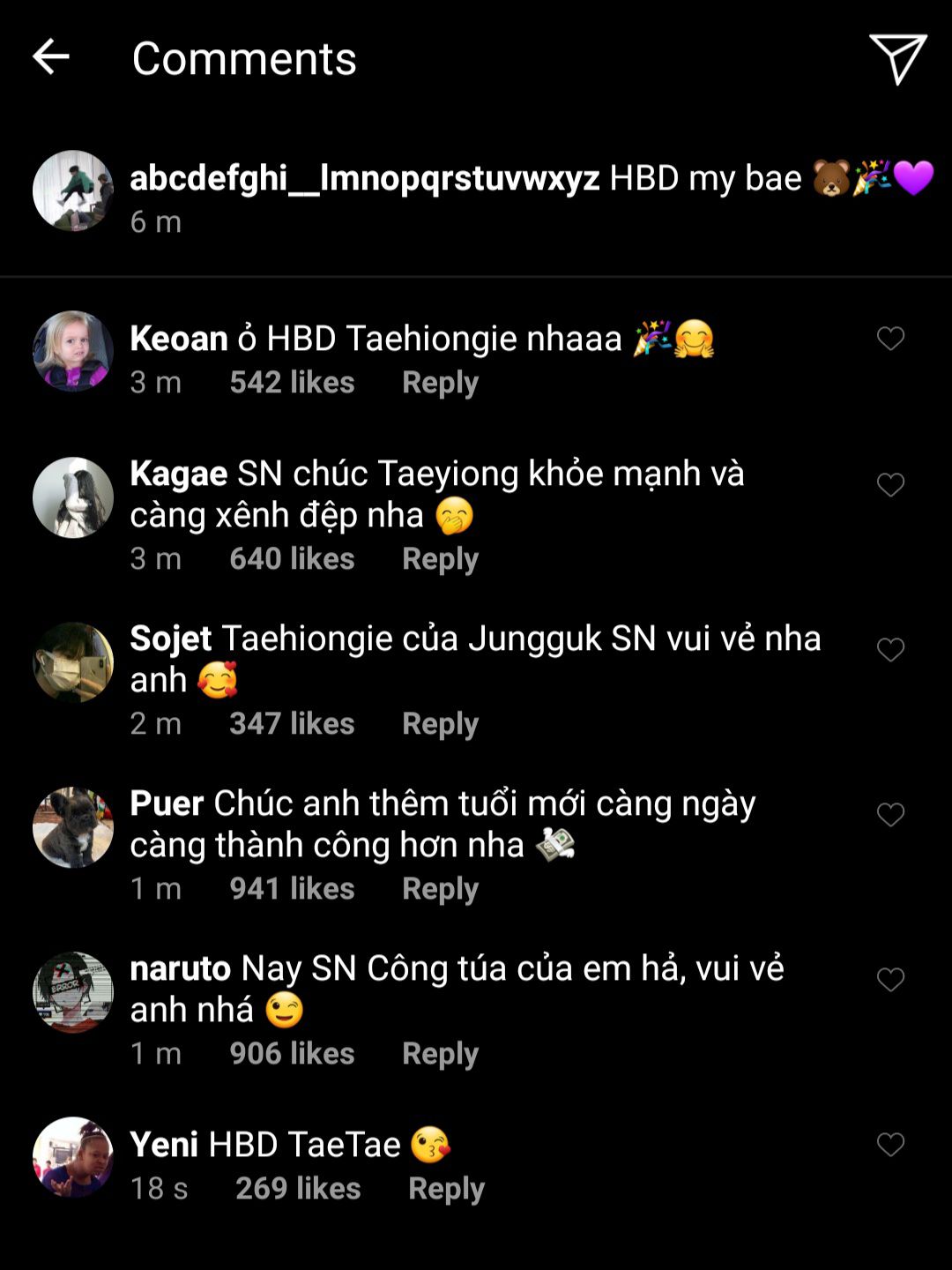Open naruto's profile avatar

tap(73, 991)
